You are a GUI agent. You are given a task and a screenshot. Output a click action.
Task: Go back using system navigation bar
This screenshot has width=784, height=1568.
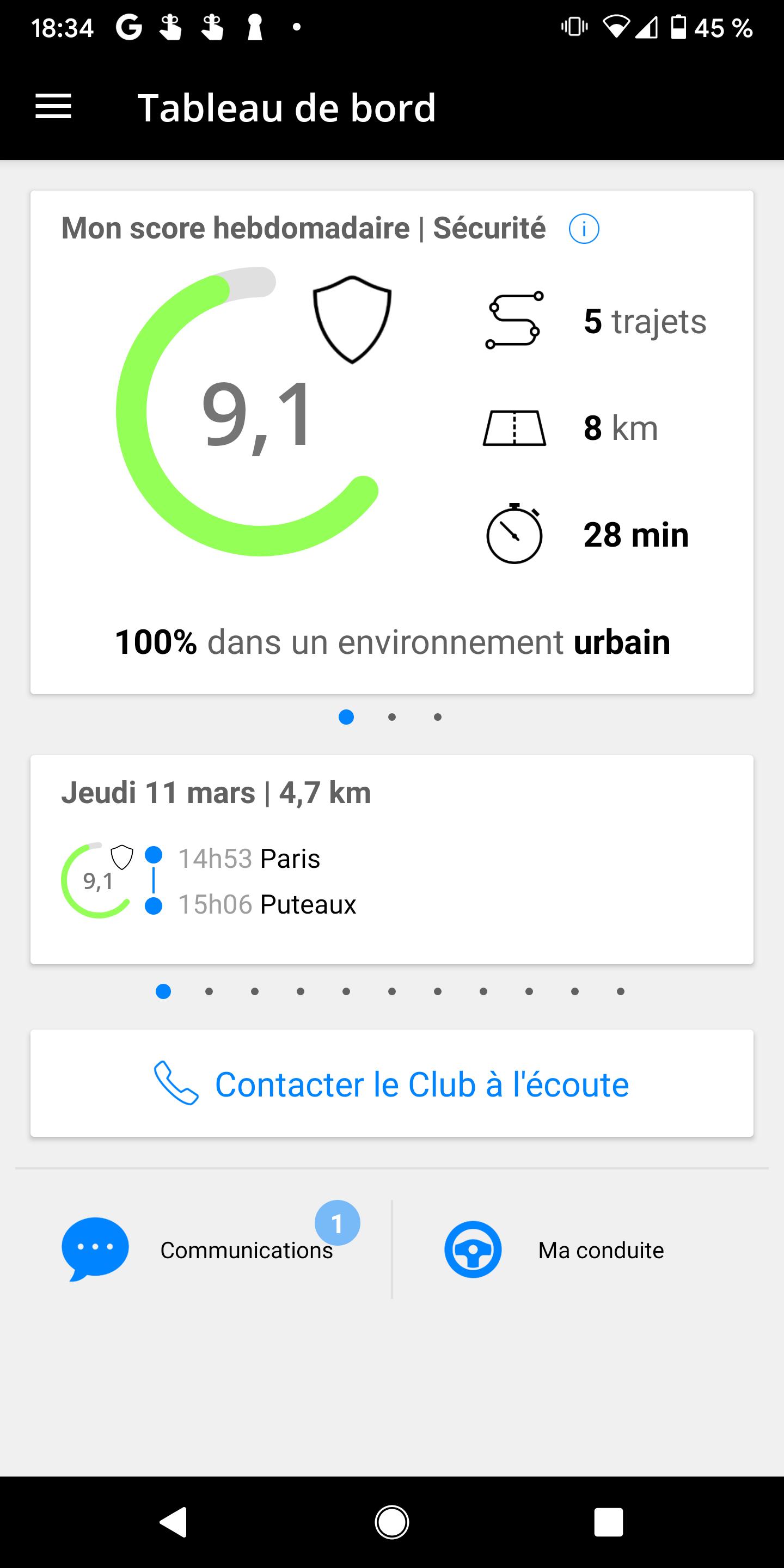(x=174, y=1522)
